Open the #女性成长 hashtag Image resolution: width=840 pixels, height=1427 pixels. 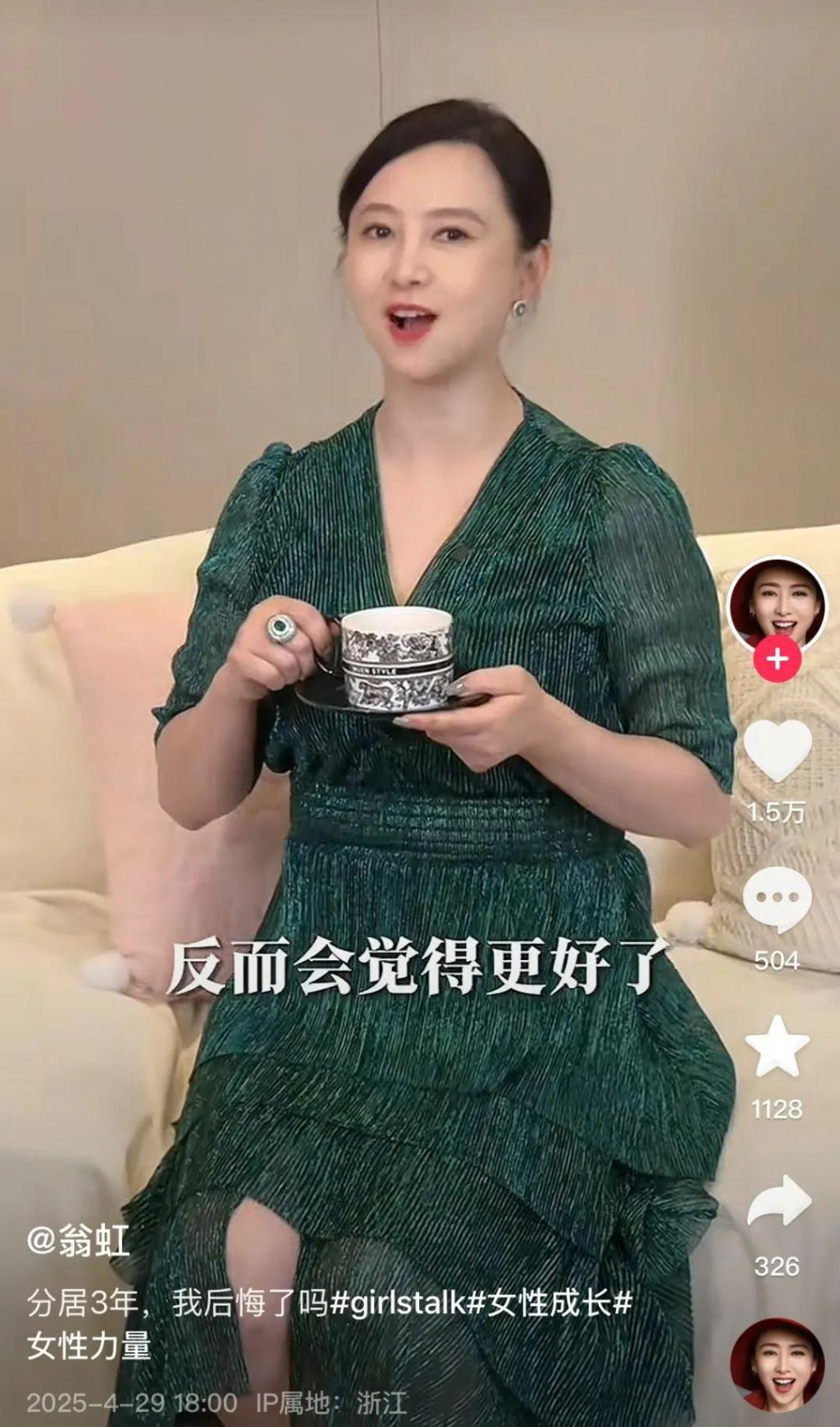[548, 1303]
